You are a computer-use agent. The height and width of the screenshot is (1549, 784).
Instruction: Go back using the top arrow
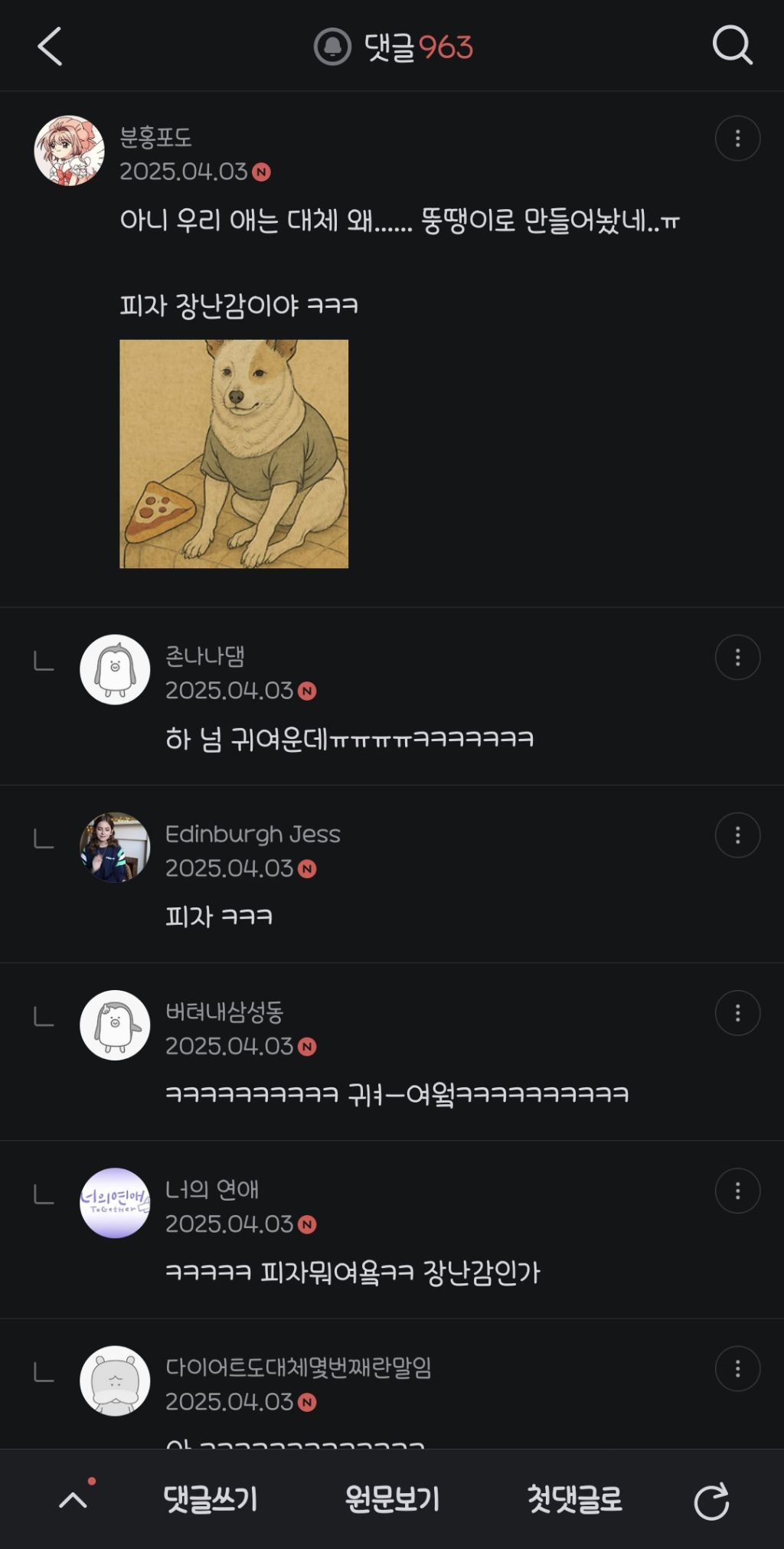51,47
